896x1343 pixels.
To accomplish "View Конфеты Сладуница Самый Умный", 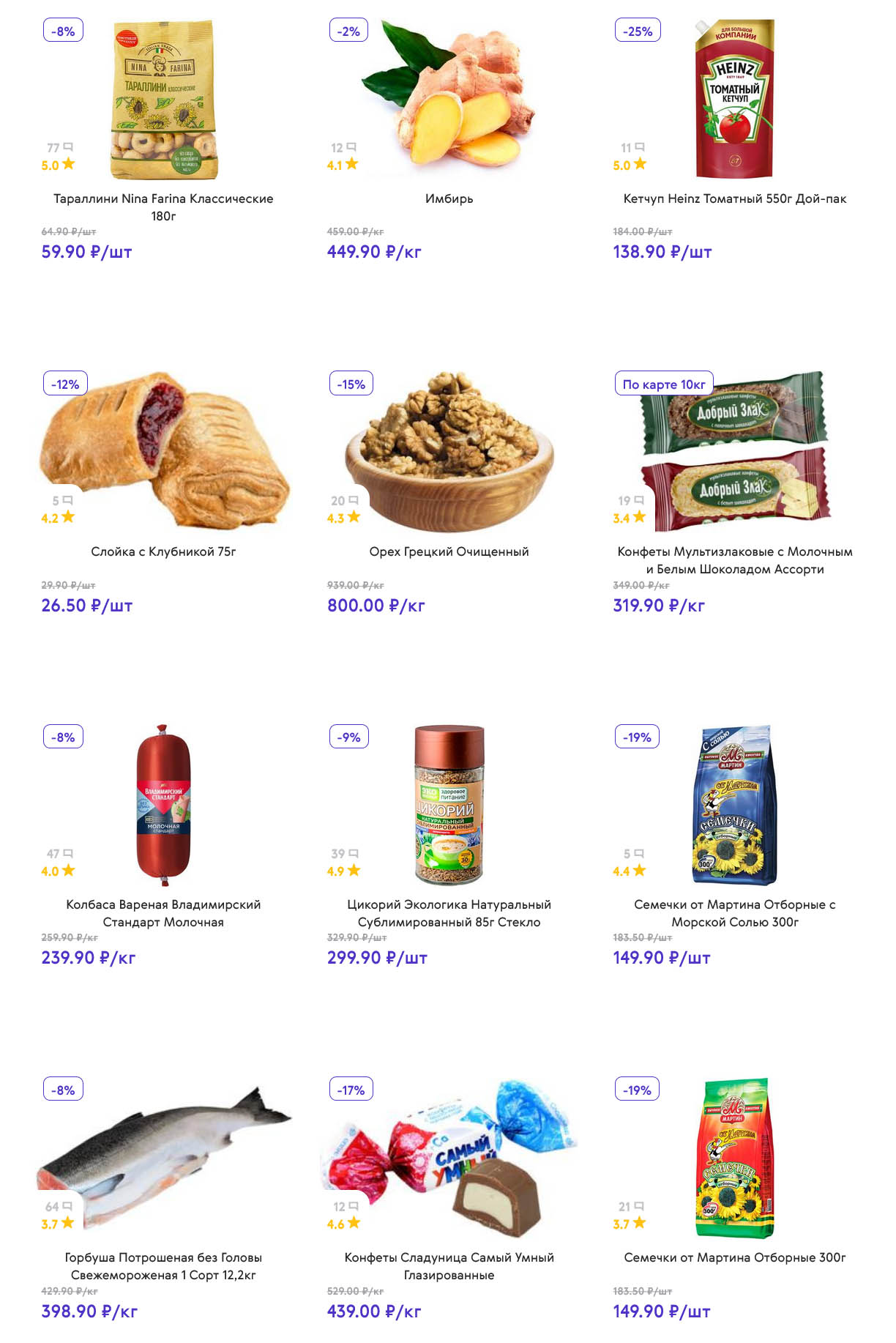I will click(x=449, y=1265).
